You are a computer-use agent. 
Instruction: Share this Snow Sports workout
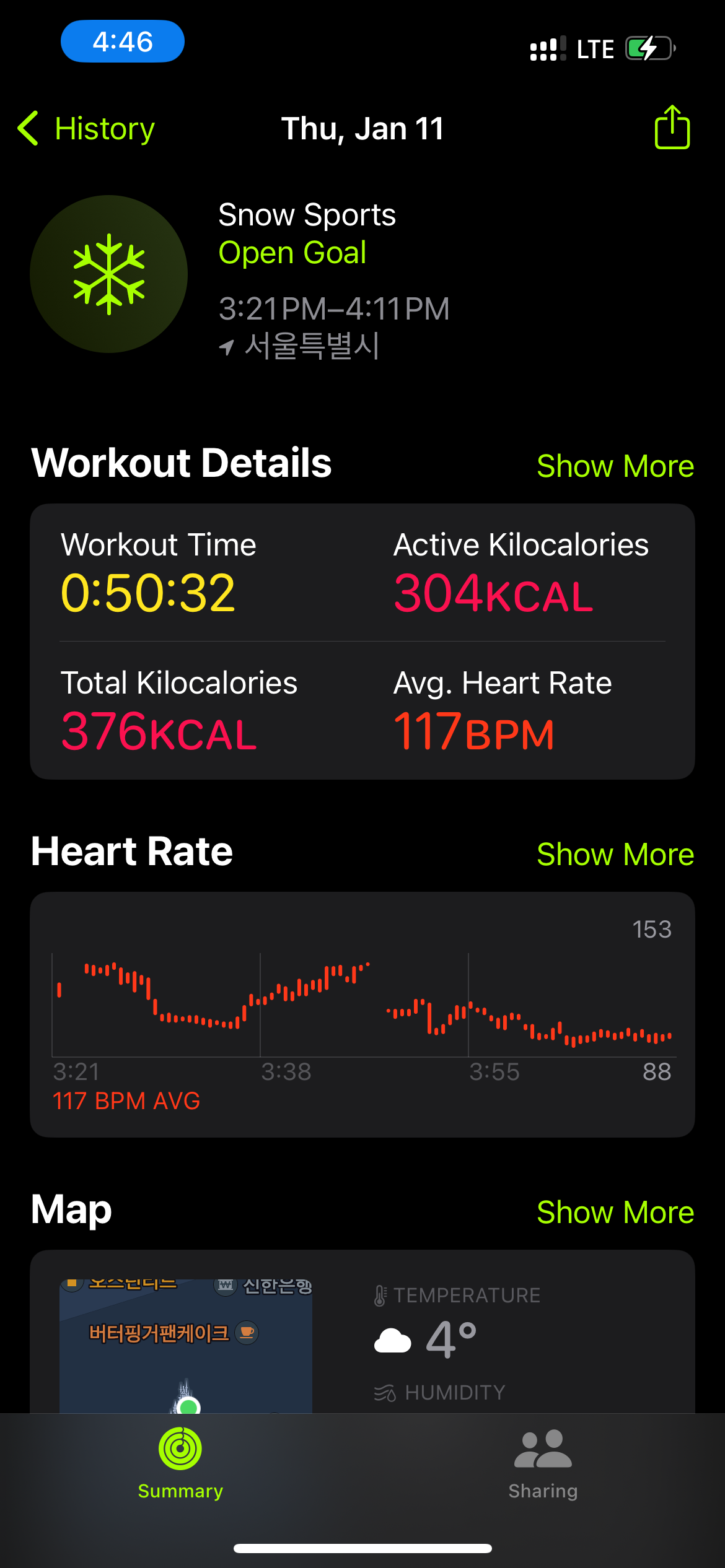pos(672,127)
